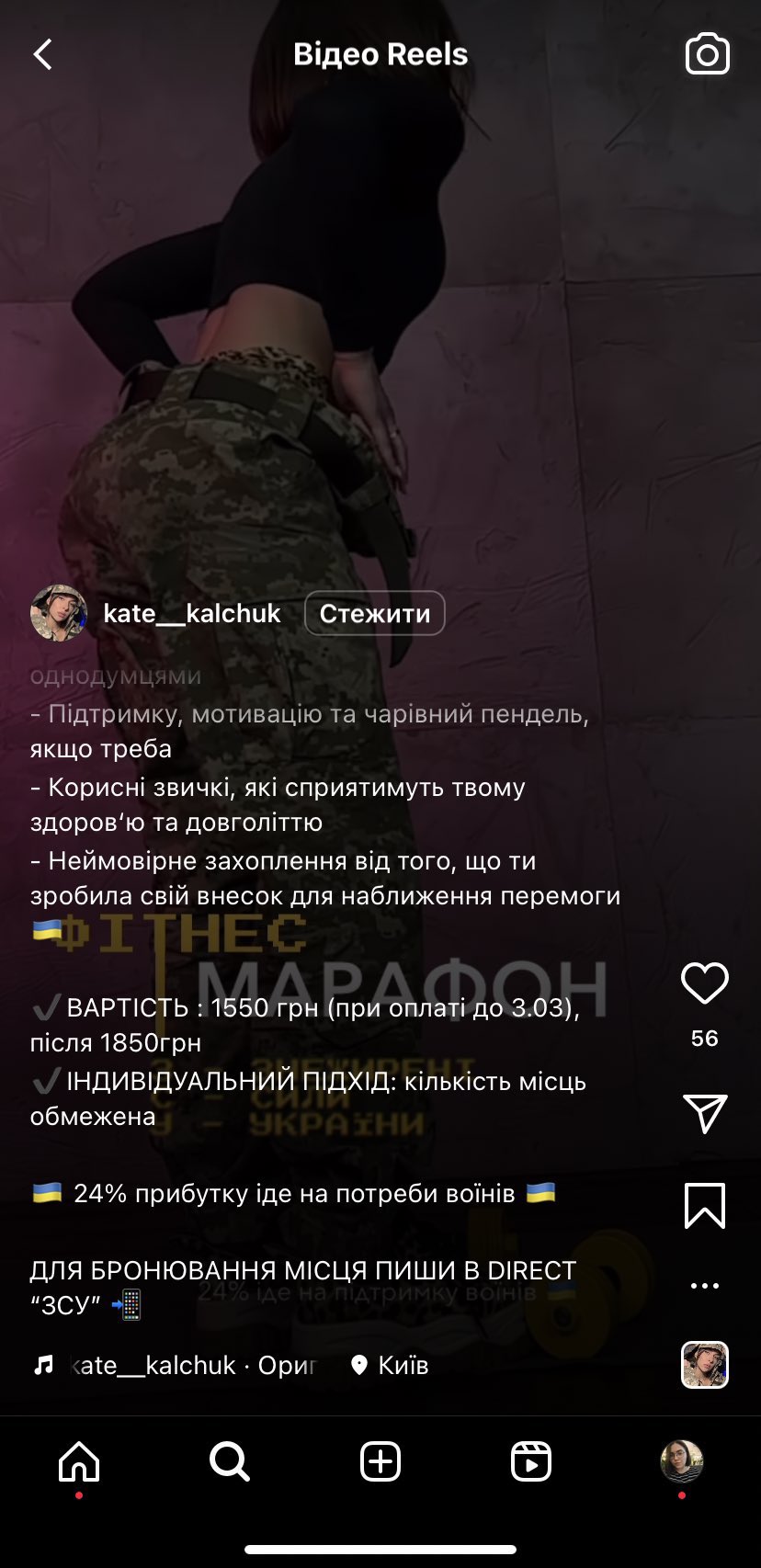
Task: Save this reel with the bookmark icon
Action: pyautogui.click(x=704, y=1205)
